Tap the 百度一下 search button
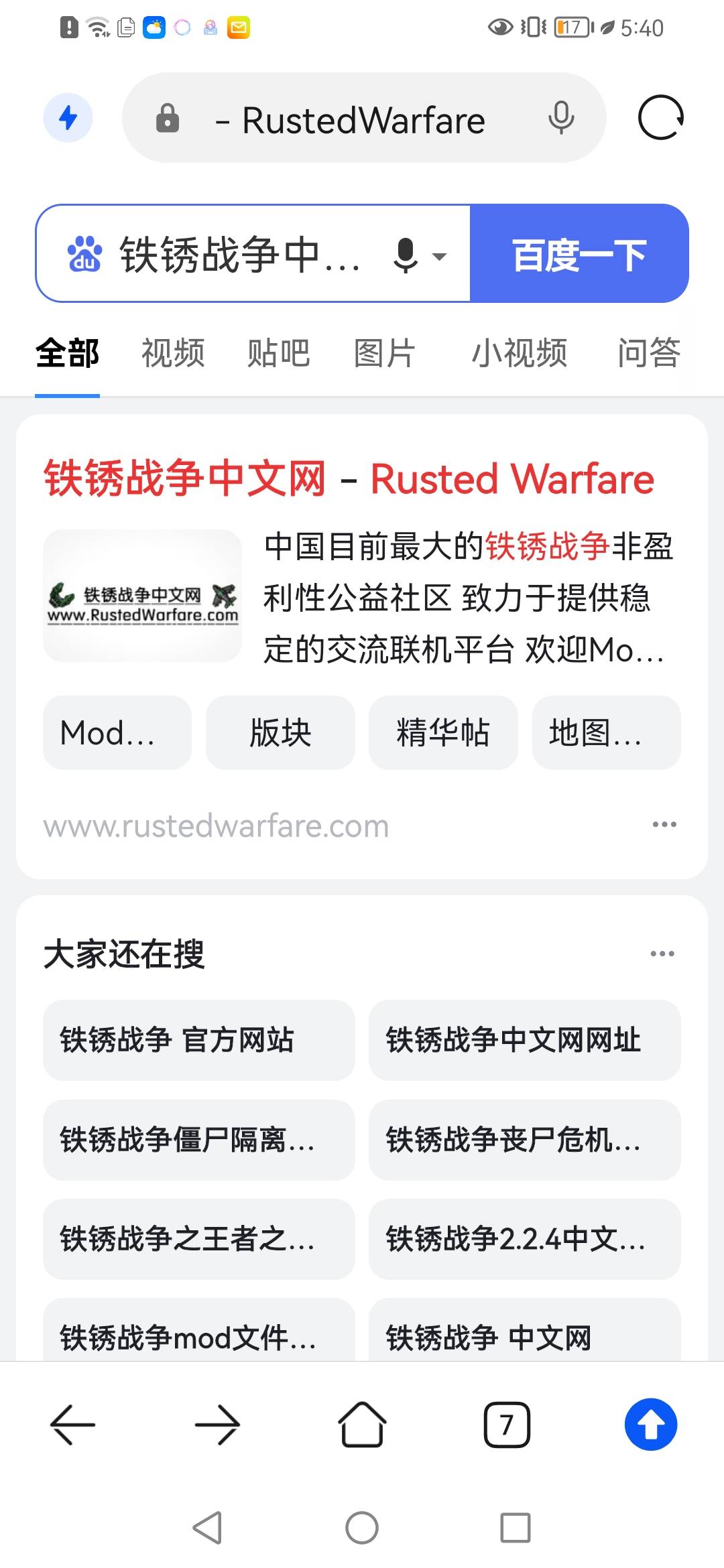 pos(579,254)
